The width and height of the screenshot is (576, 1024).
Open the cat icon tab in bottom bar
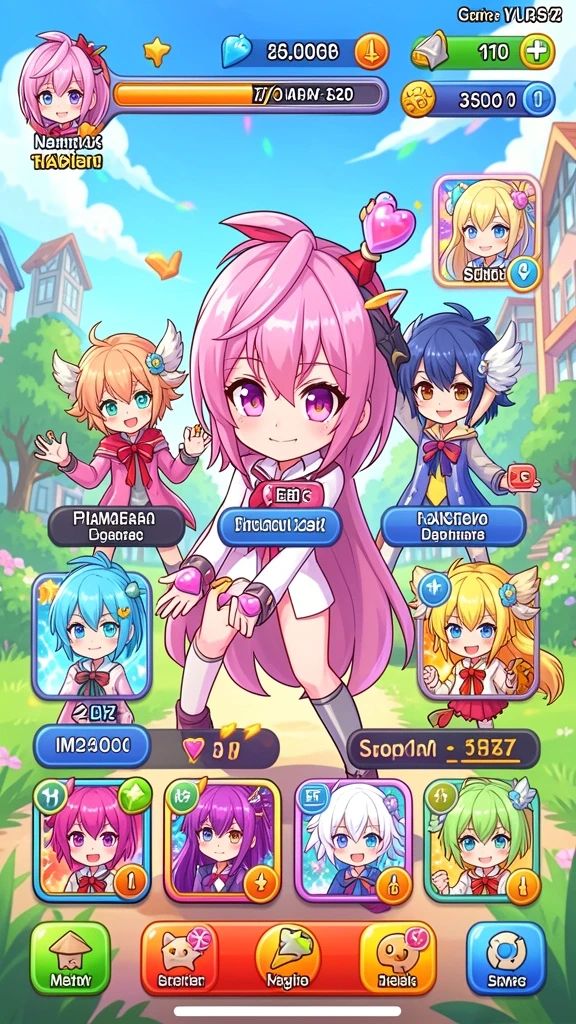182,958
